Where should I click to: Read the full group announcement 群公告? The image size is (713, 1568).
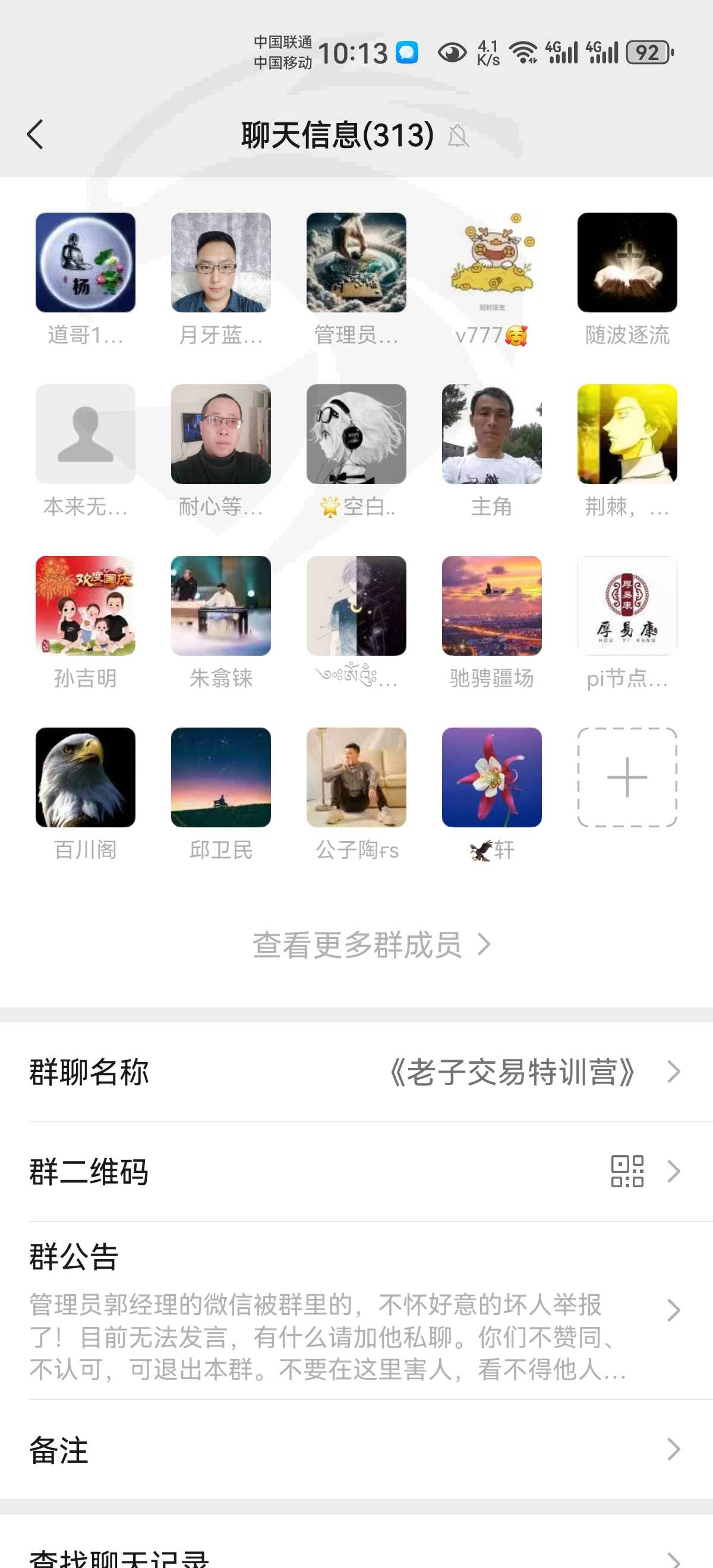point(356,1310)
